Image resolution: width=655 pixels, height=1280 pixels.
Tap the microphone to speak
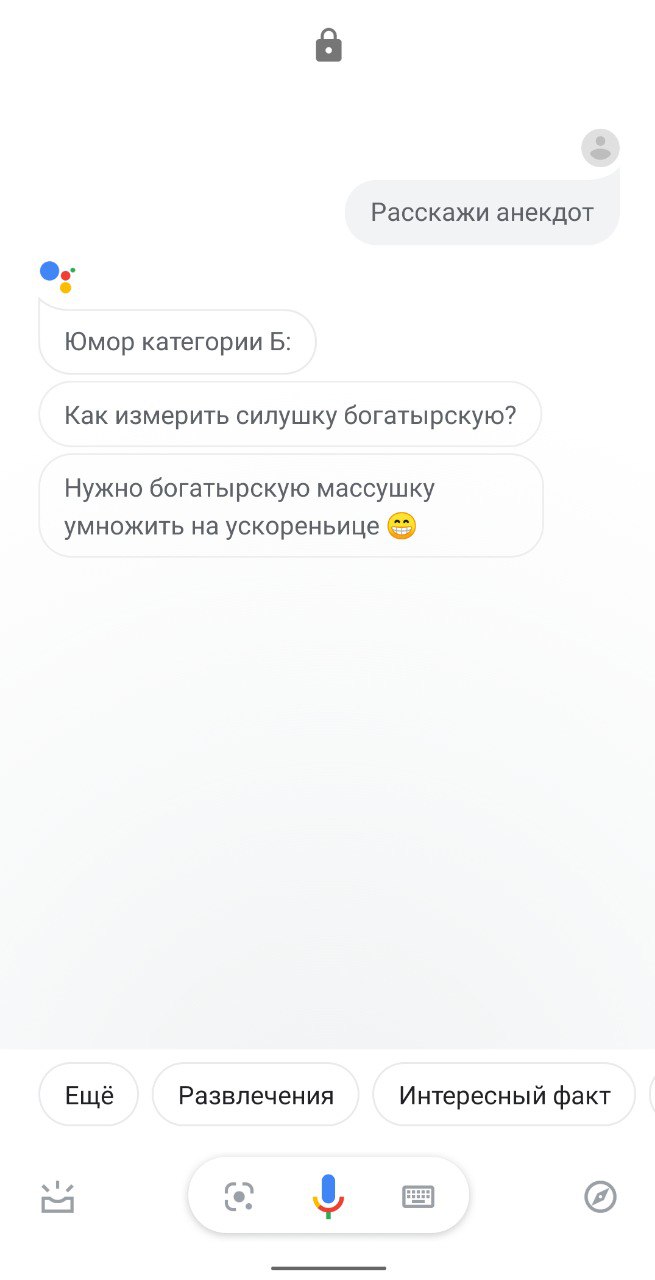[328, 1196]
